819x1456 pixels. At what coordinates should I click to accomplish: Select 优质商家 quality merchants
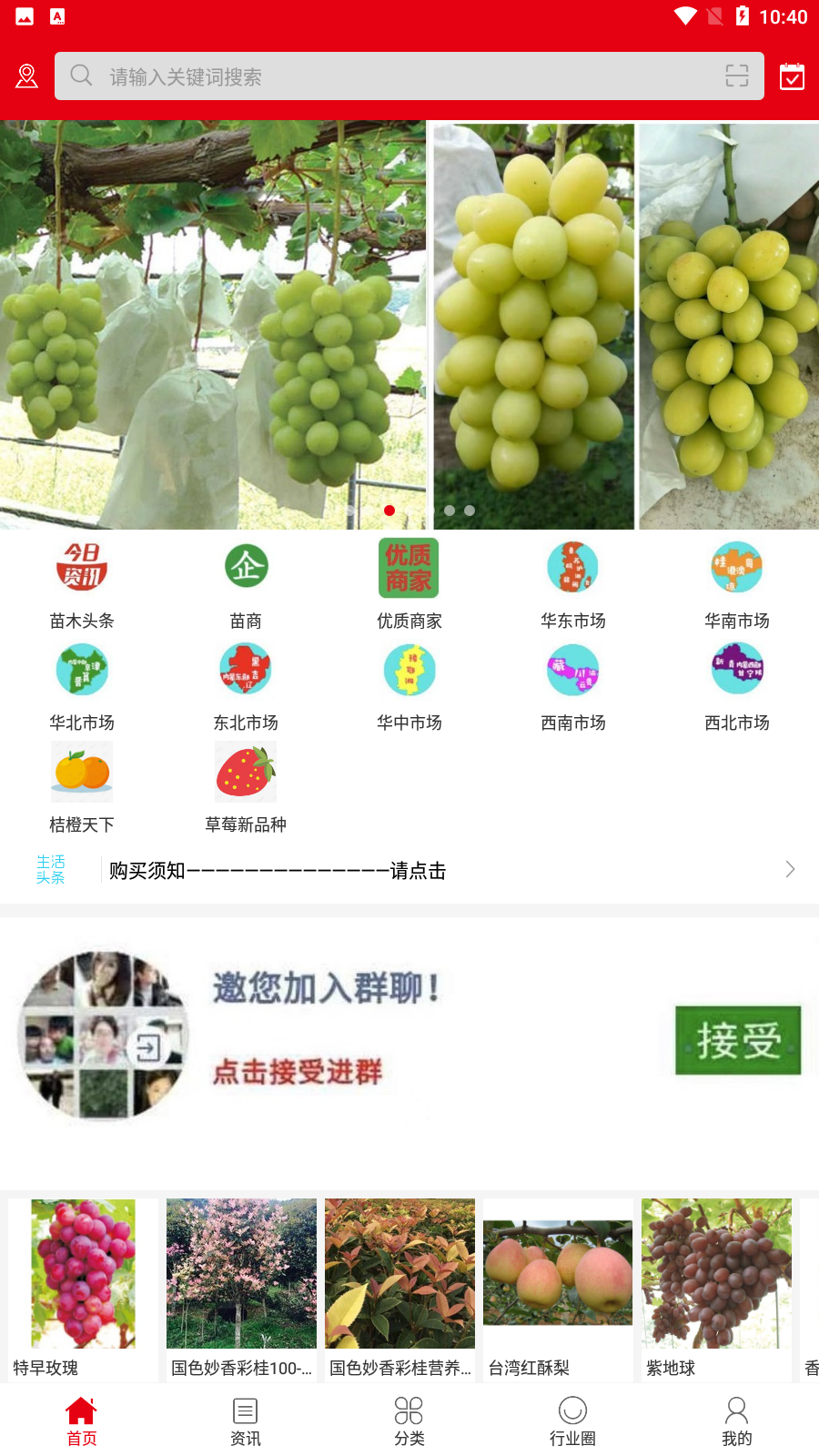tap(409, 584)
